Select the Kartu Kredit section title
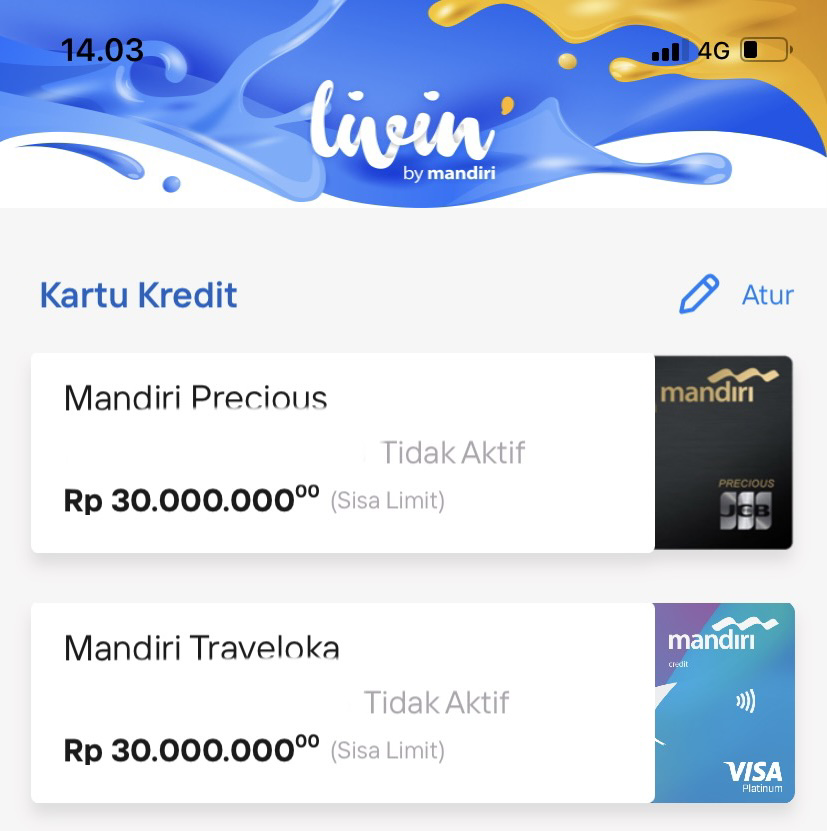The image size is (827, 831). (x=137, y=295)
